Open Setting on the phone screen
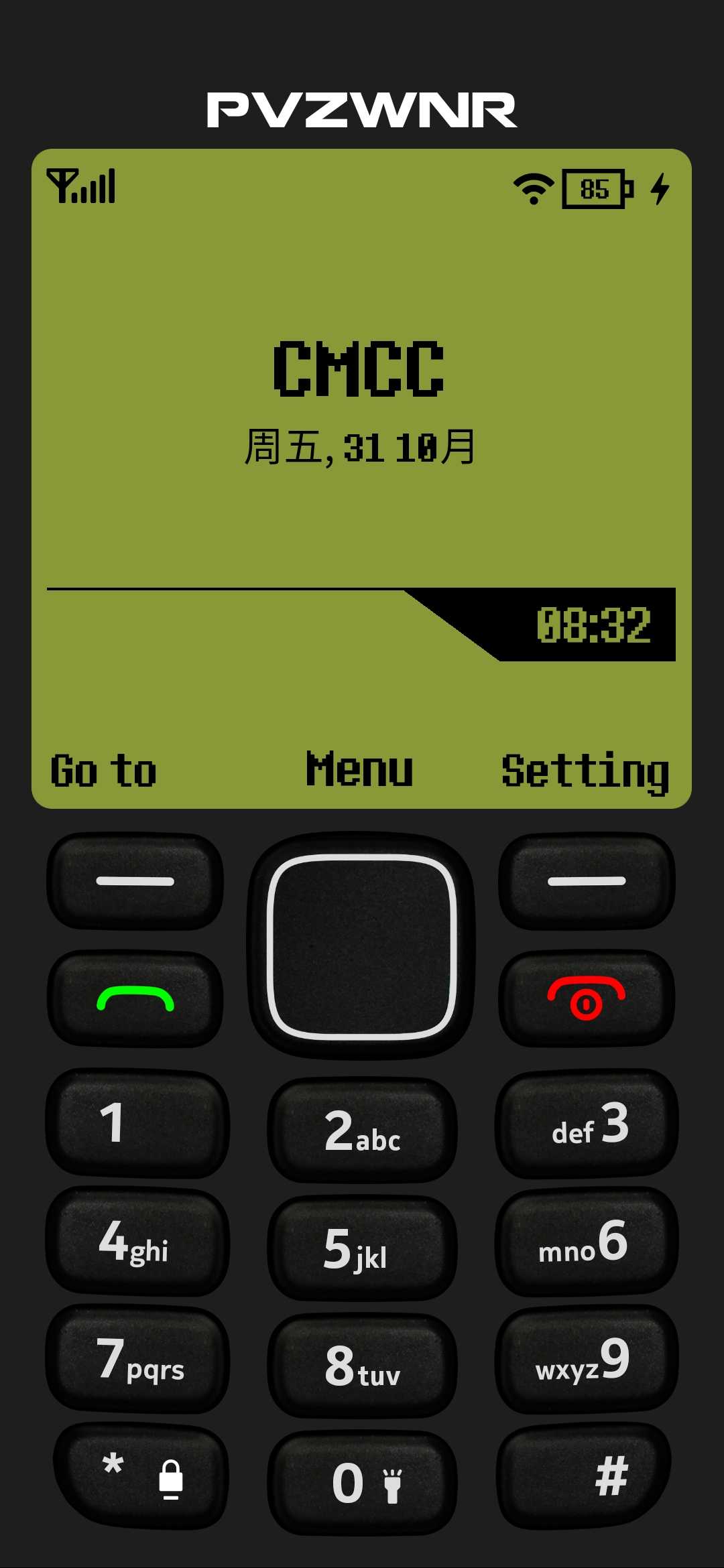724x1568 pixels. click(585, 771)
